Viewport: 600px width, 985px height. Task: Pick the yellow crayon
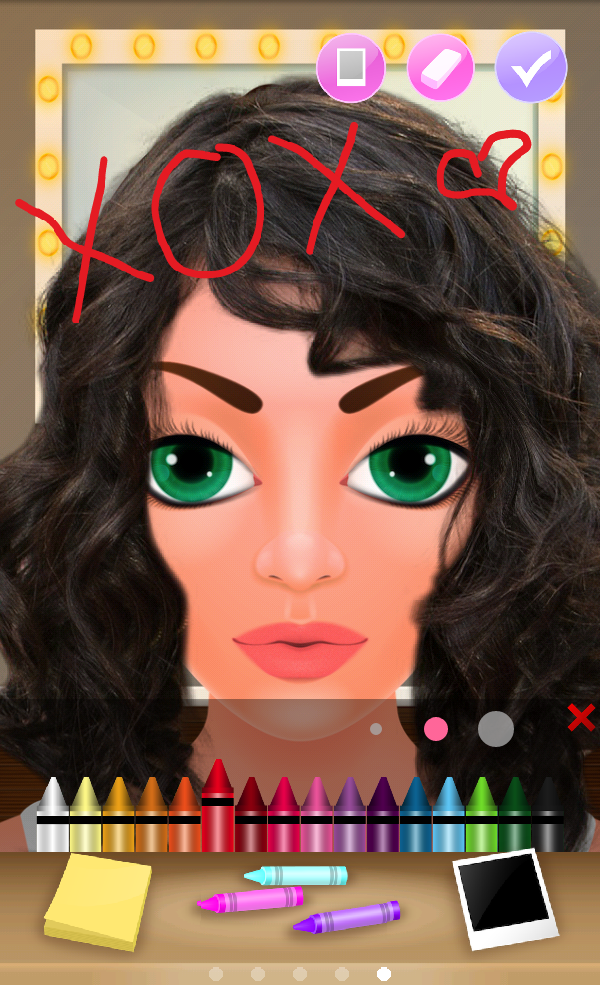[85, 814]
